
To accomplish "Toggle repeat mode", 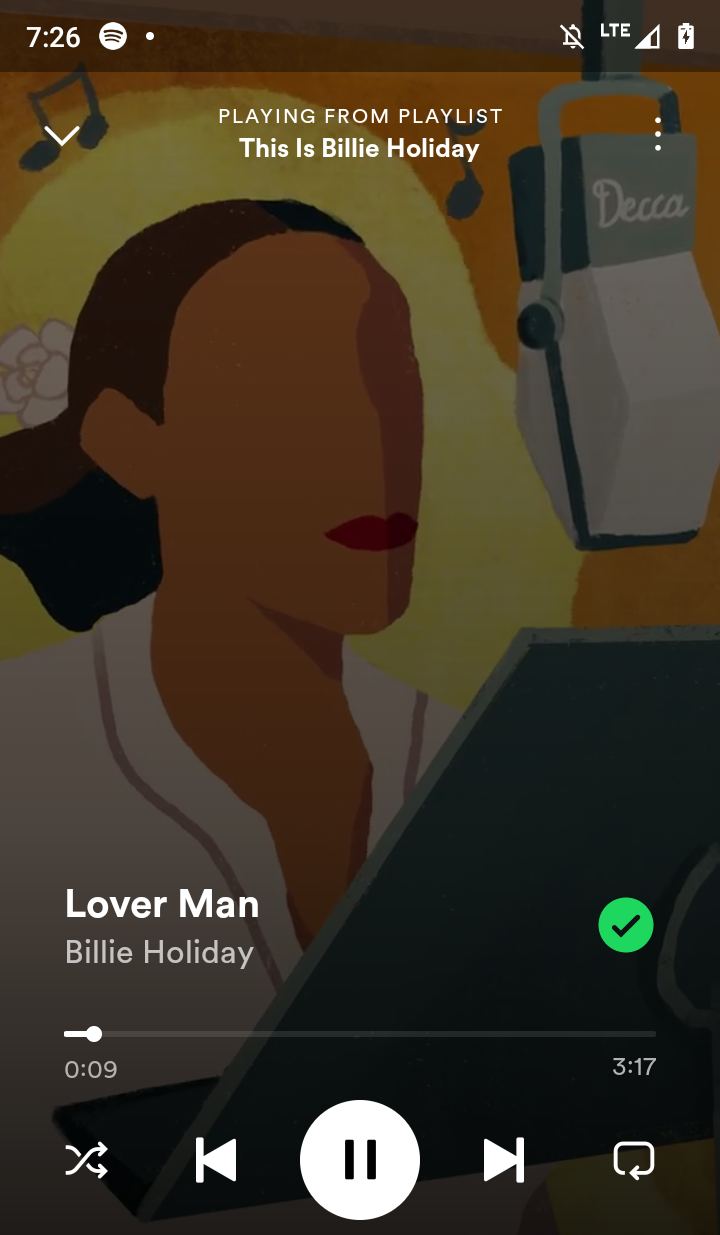I will pos(633,1160).
